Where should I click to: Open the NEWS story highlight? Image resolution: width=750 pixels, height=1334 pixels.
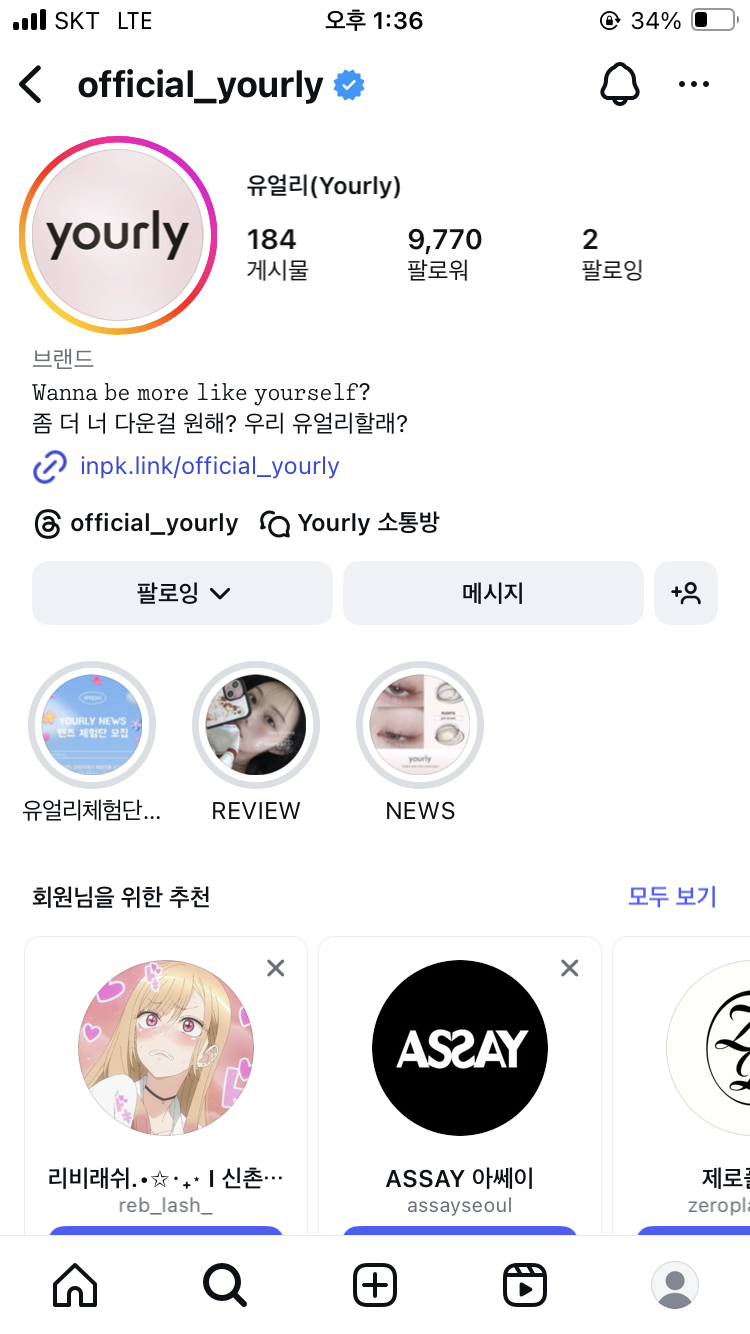click(420, 726)
